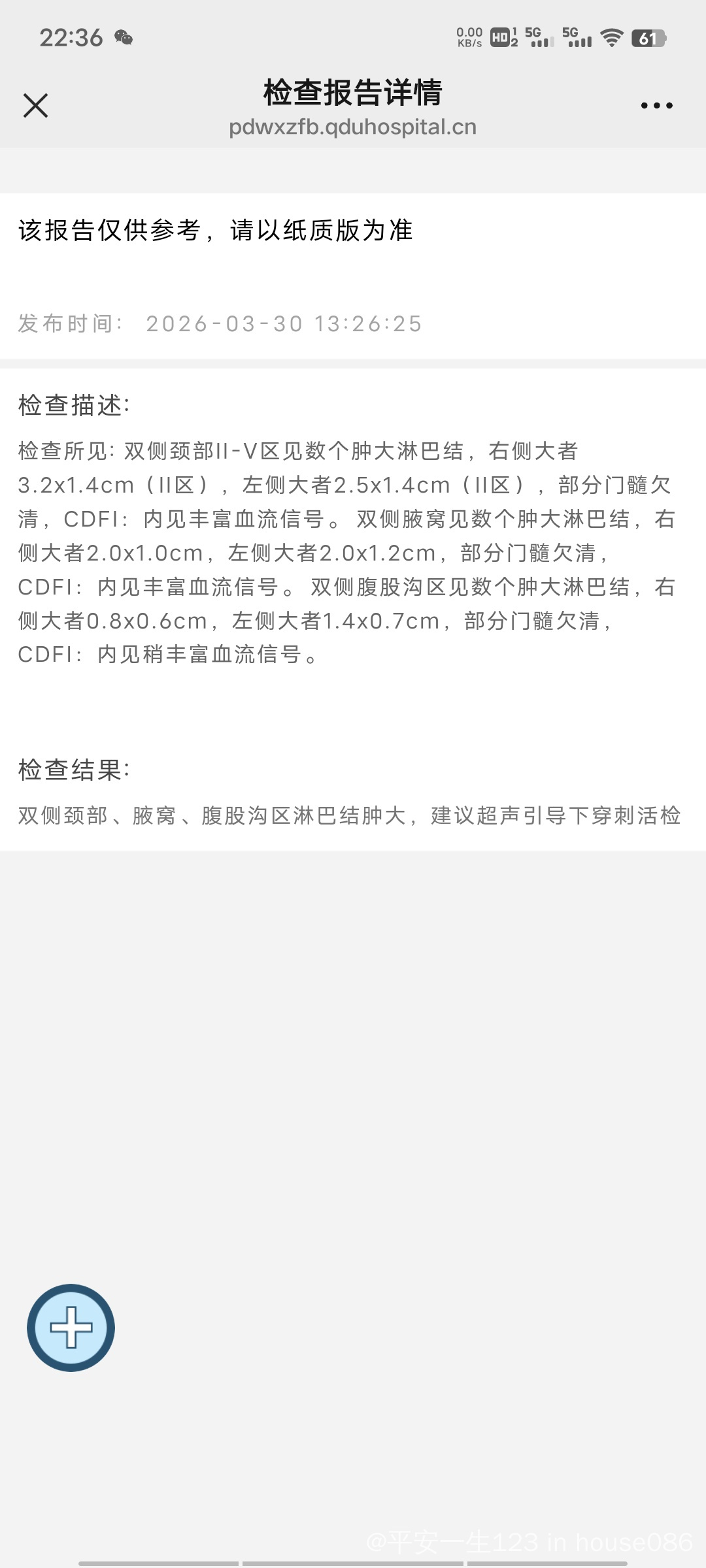Tap the floating plus button
The width and height of the screenshot is (706, 1568).
[71, 1327]
